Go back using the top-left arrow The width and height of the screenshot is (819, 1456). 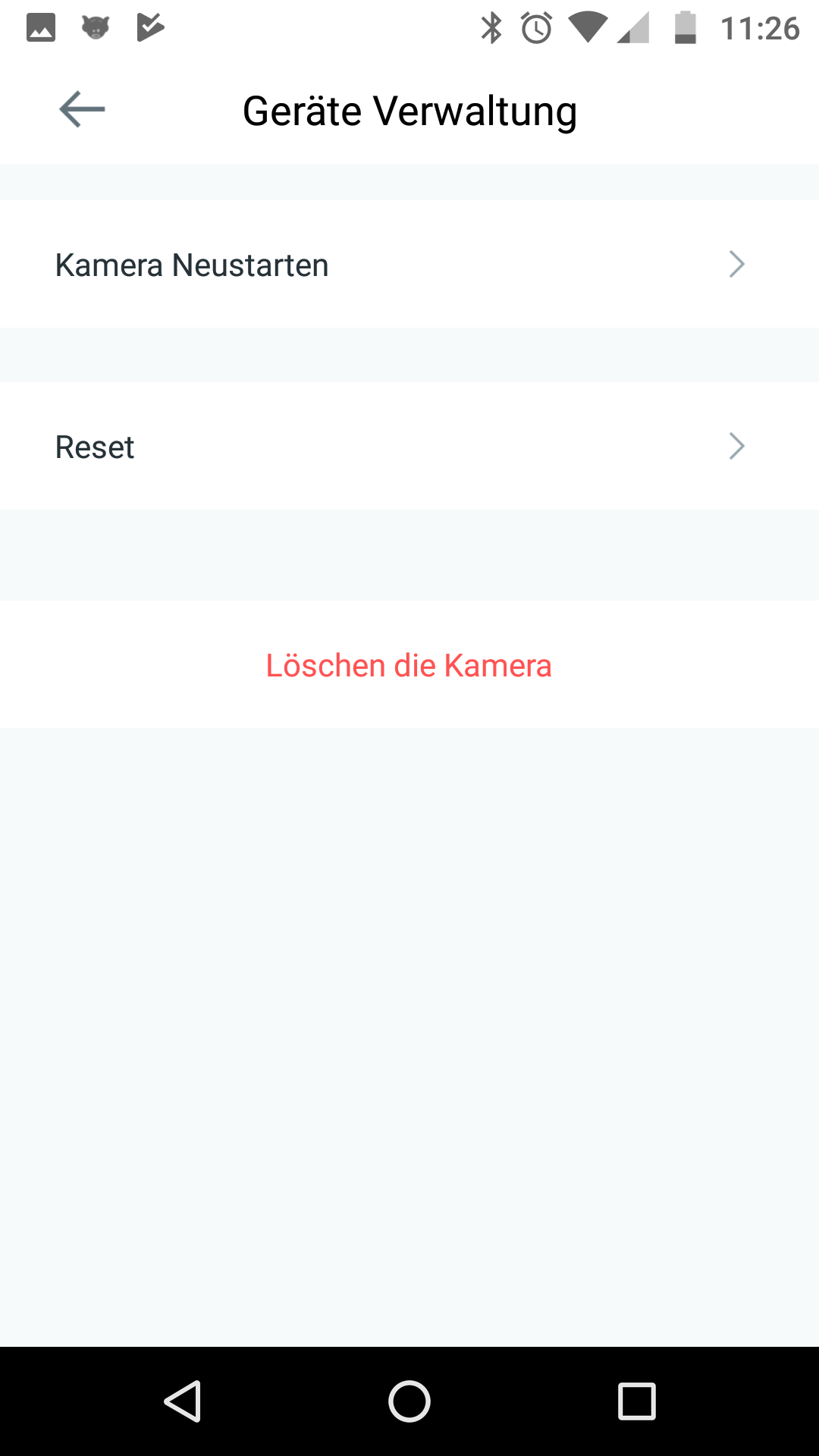pos(82,109)
